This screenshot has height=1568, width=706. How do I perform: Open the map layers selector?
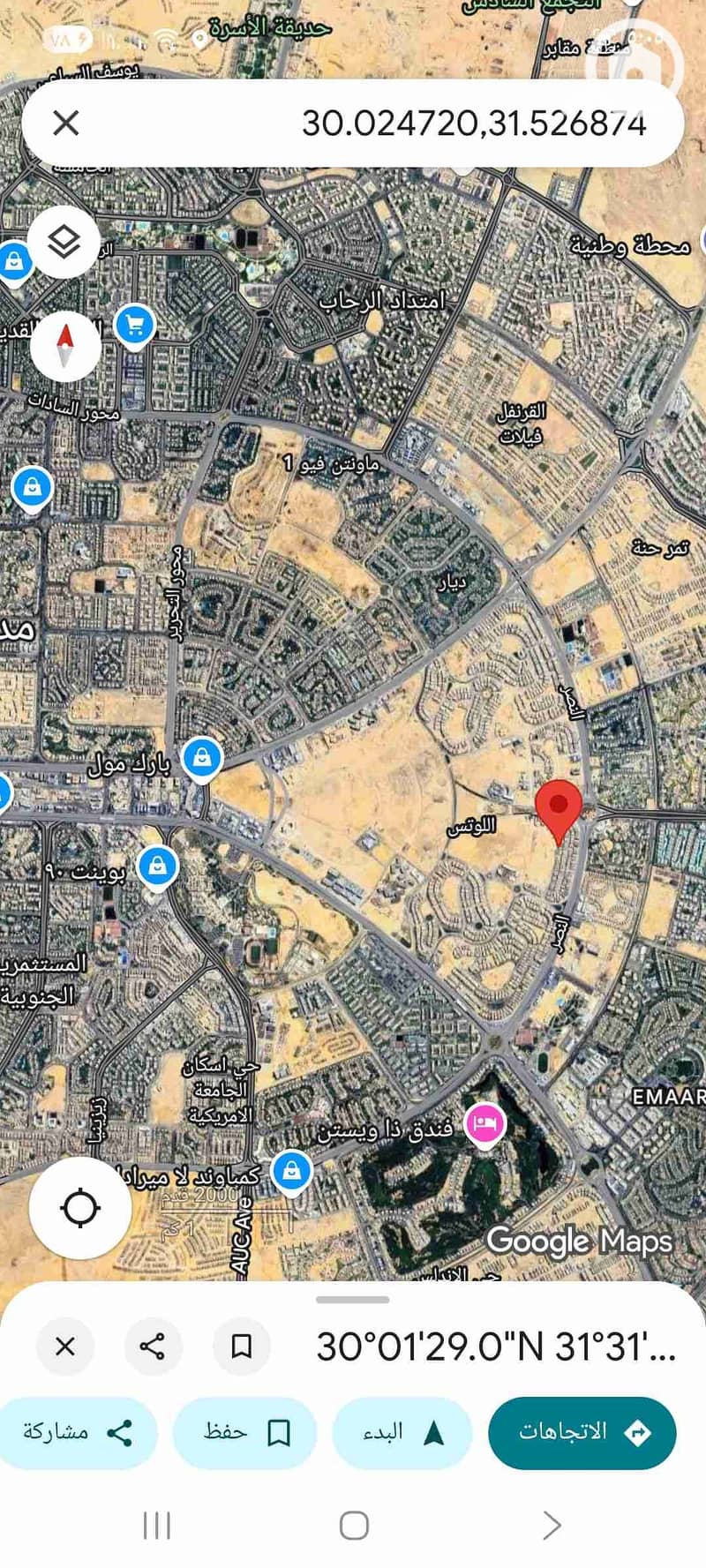click(64, 241)
